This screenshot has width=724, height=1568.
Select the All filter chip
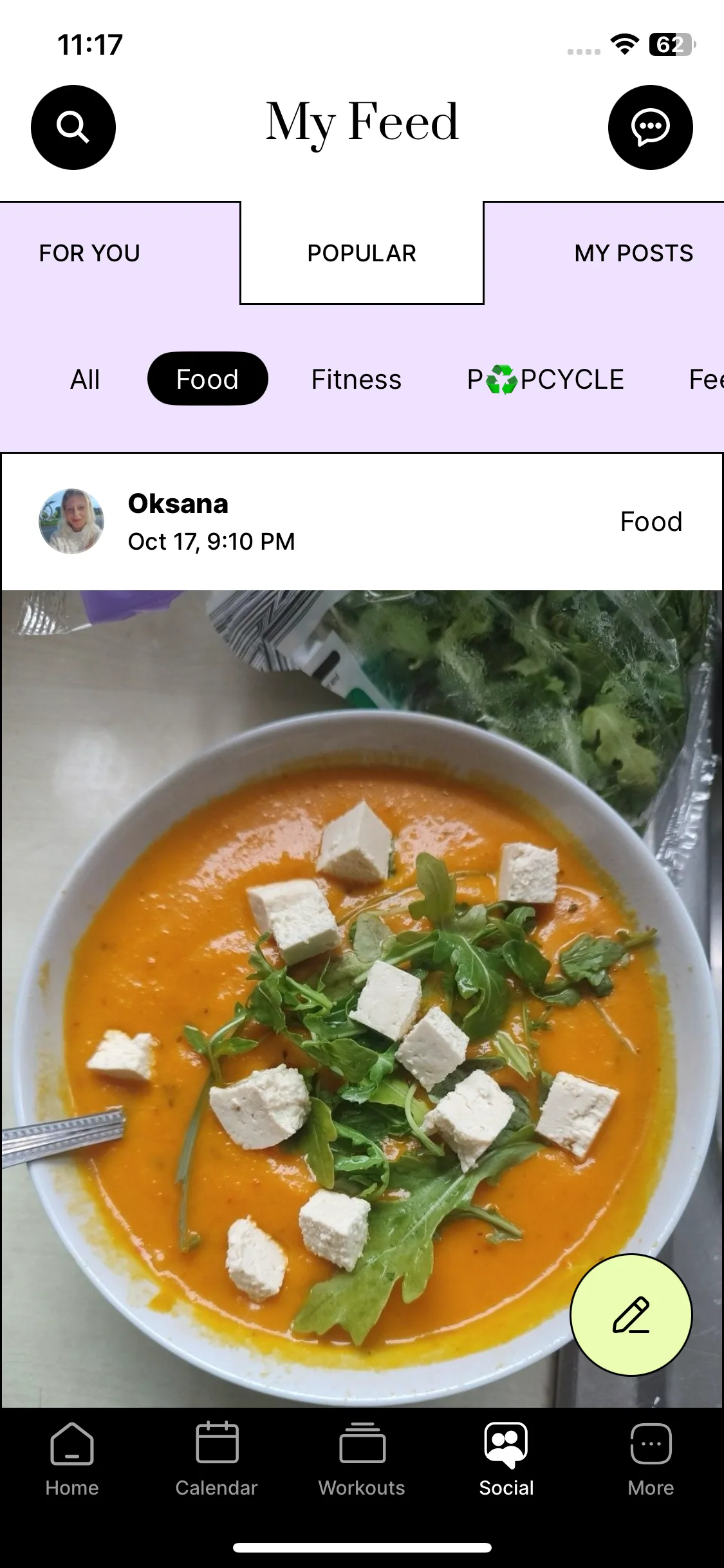(x=85, y=379)
